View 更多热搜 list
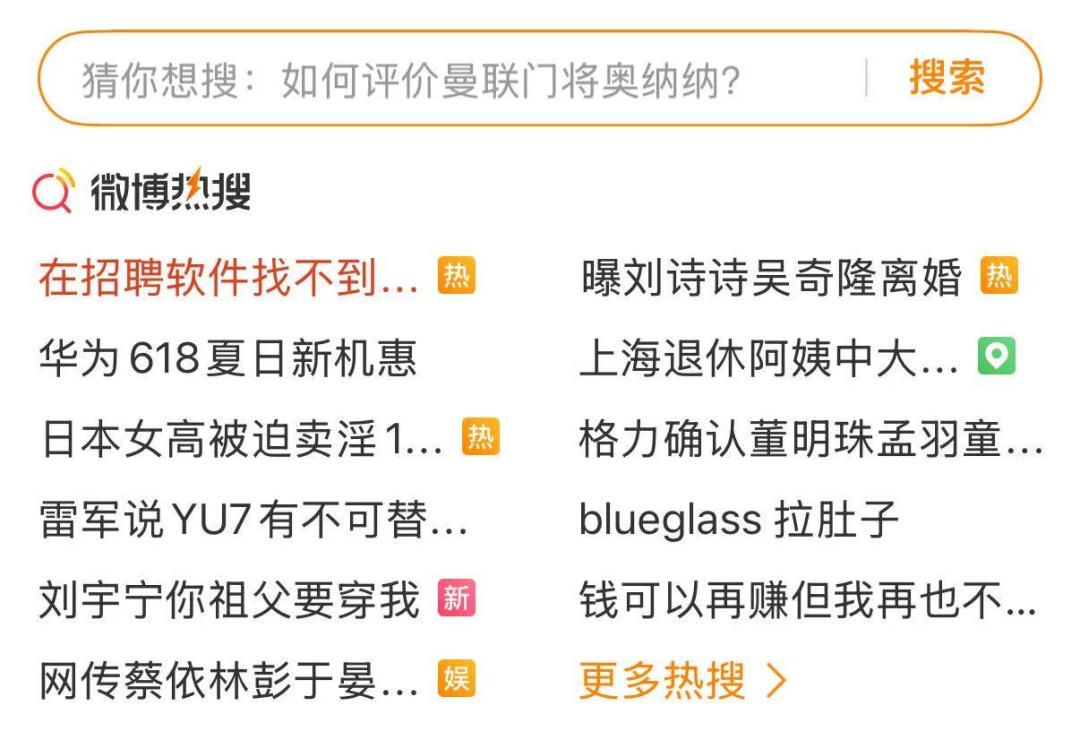Viewport: 1080px width, 740px height. tap(682, 681)
